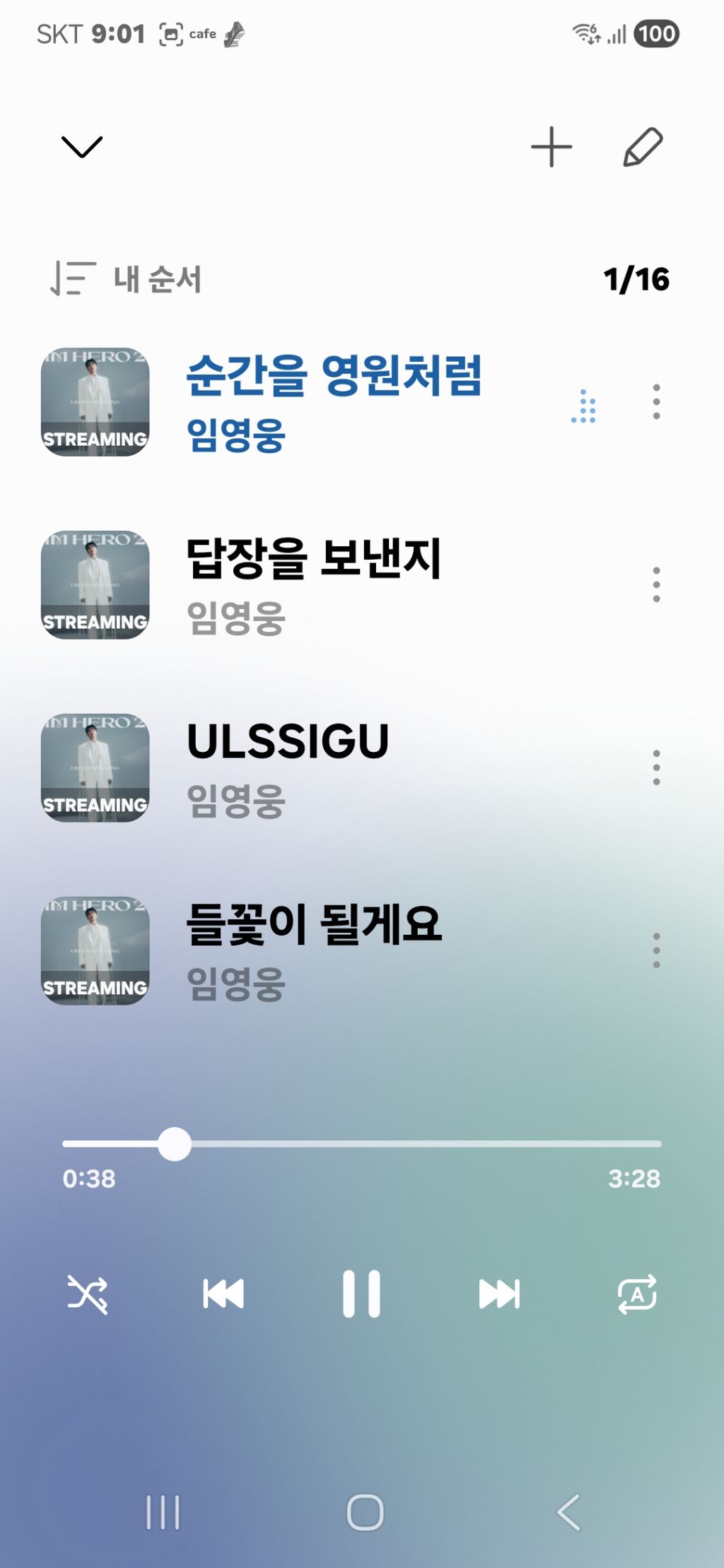
Task: Open options for 들꽃이 될게요
Action: (x=657, y=950)
